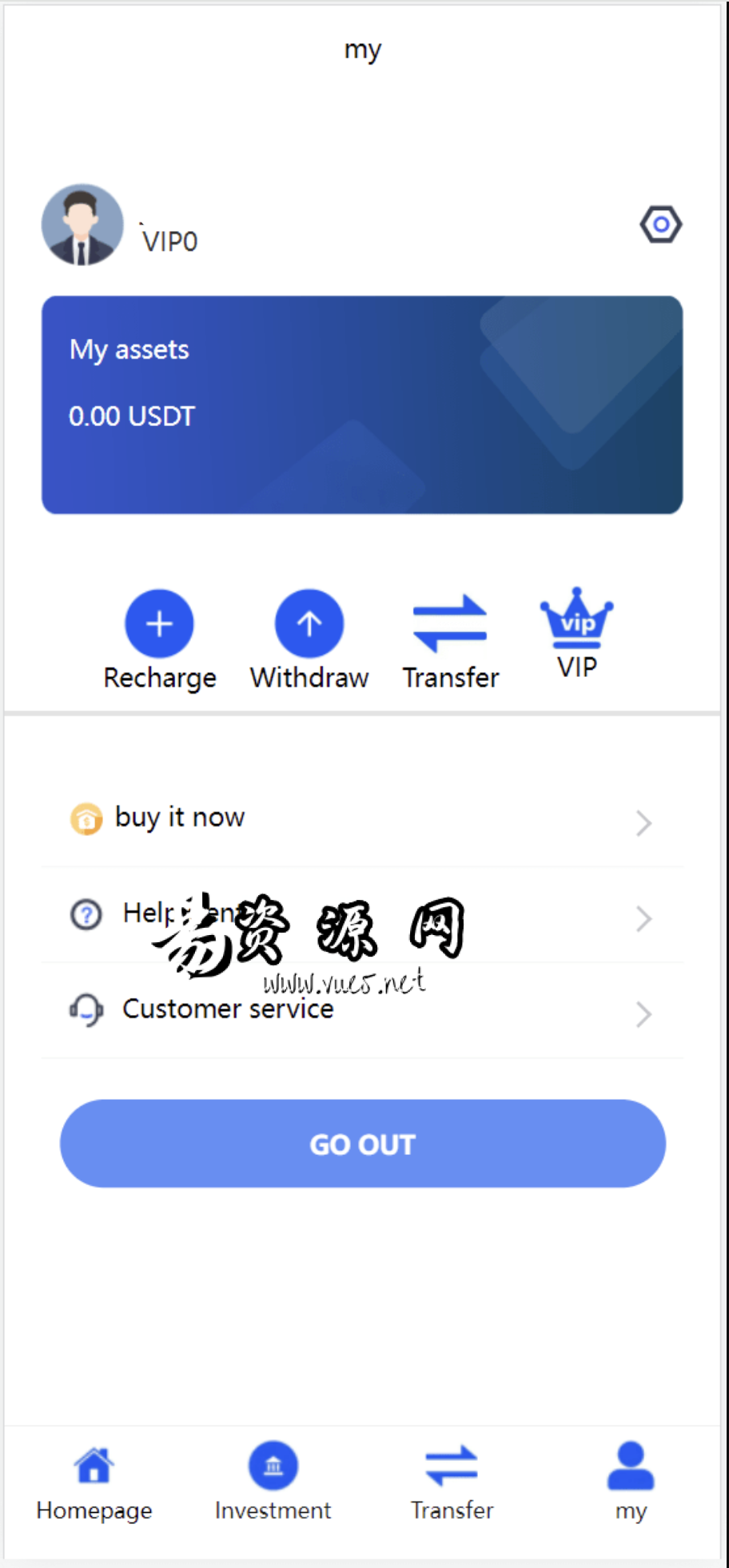
Task: Tap the Recharge button
Action: pos(160,639)
